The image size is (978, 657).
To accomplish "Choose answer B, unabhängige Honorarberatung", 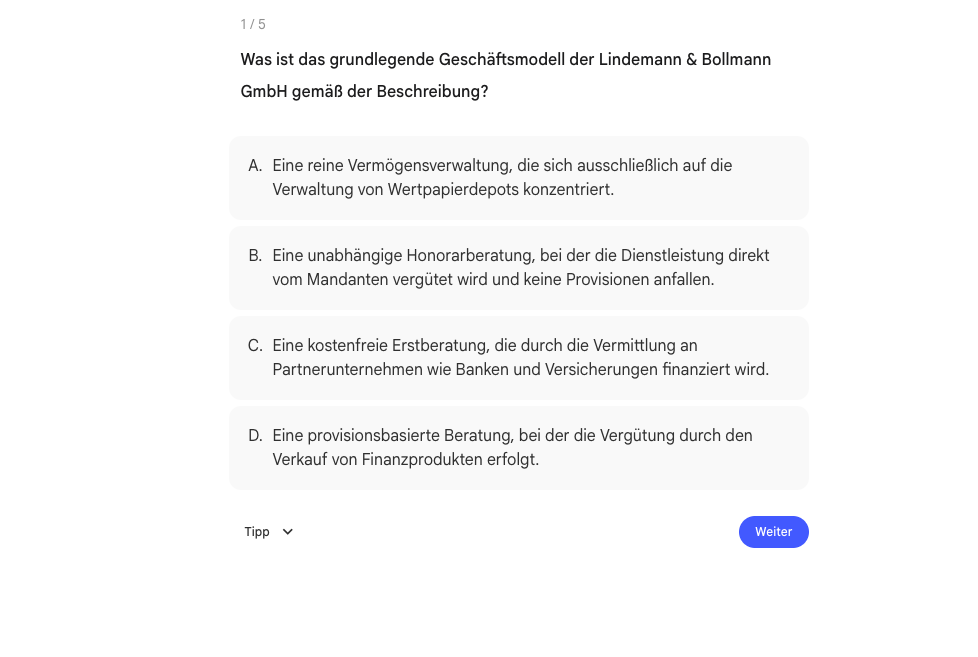I will pyautogui.click(x=518, y=268).
